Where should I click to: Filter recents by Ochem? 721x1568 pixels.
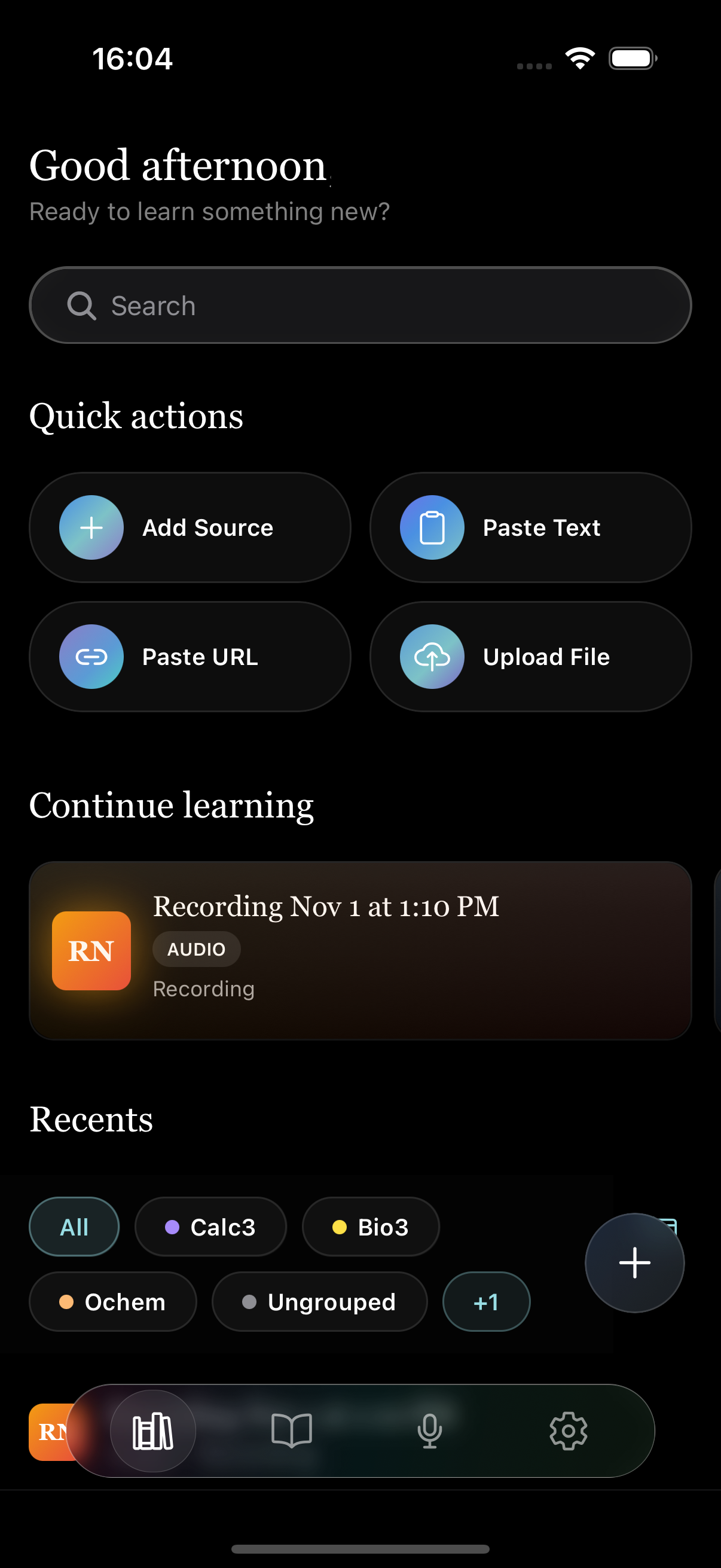[112, 1301]
